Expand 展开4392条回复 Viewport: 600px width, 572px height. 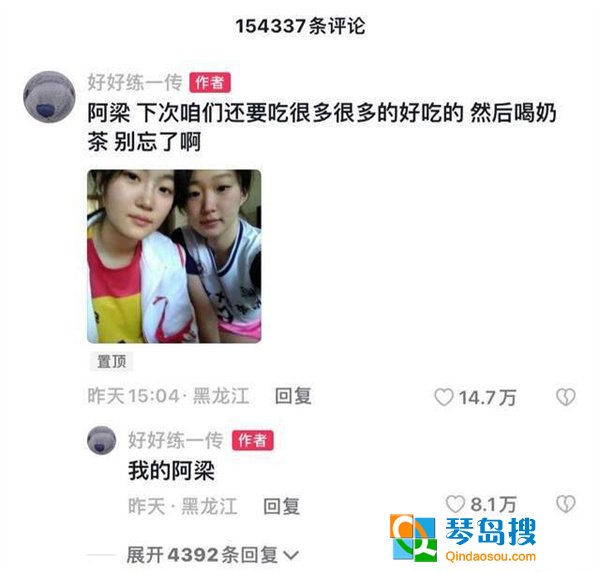click(212, 553)
